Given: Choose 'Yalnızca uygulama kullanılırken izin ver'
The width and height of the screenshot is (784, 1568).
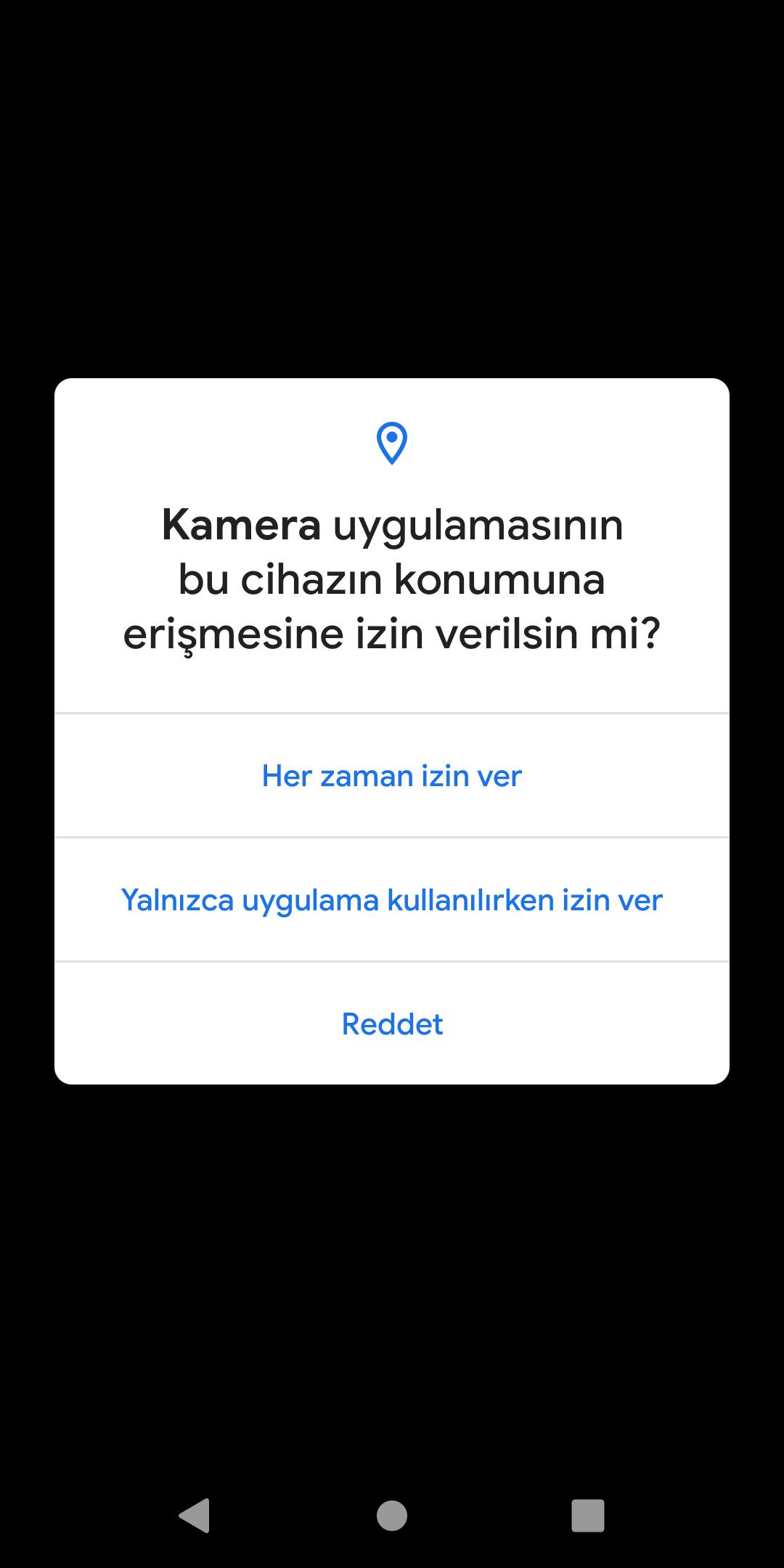Looking at the screenshot, I should click(392, 900).
